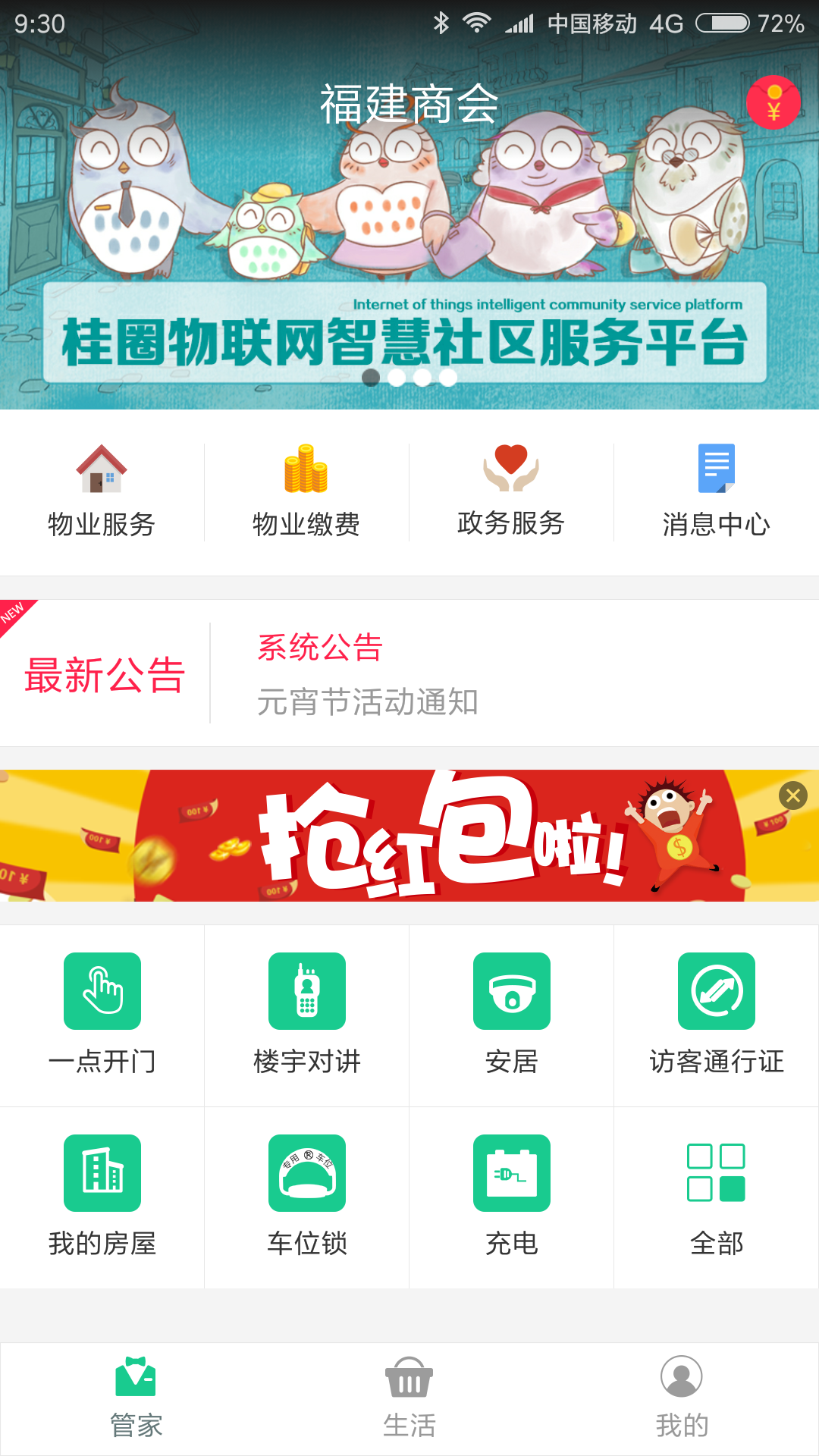Image resolution: width=819 pixels, height=1456 pixels.
Task: Open 车位锁 parking lock
Action: pos(307,1197)
